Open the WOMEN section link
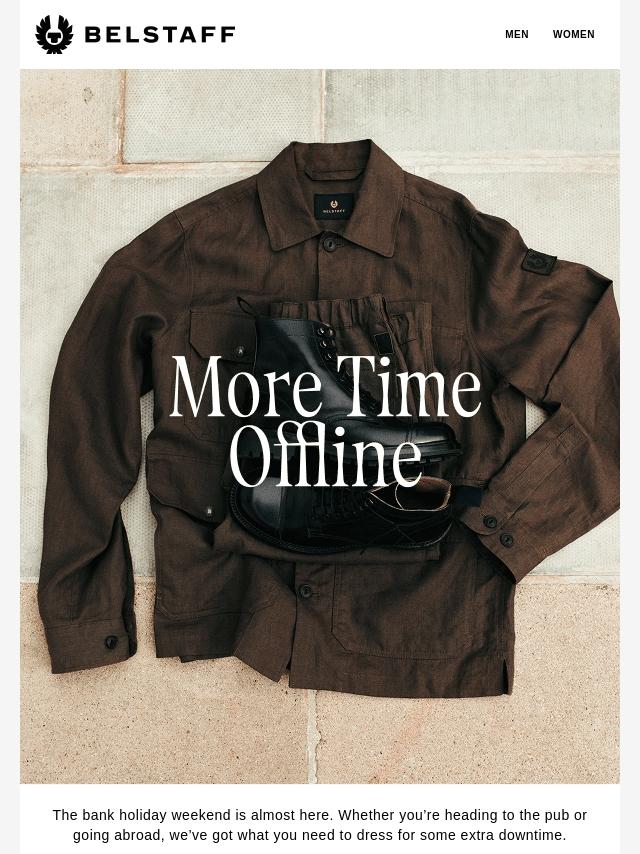This screenshot has width=640, height=854. 573,35
